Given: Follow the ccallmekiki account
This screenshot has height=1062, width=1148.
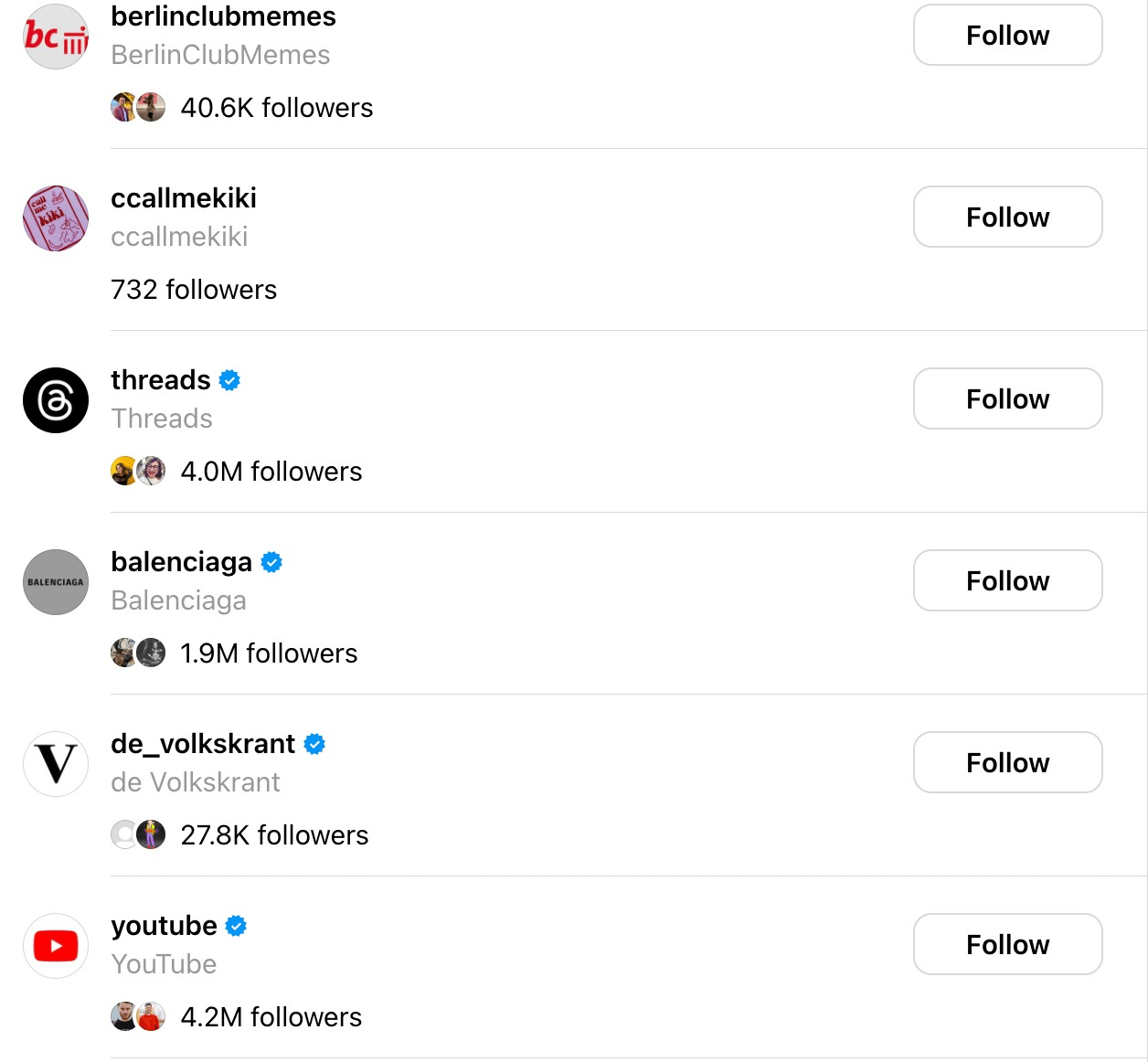Looking at the screenshot, I should tap(1007, 217).
